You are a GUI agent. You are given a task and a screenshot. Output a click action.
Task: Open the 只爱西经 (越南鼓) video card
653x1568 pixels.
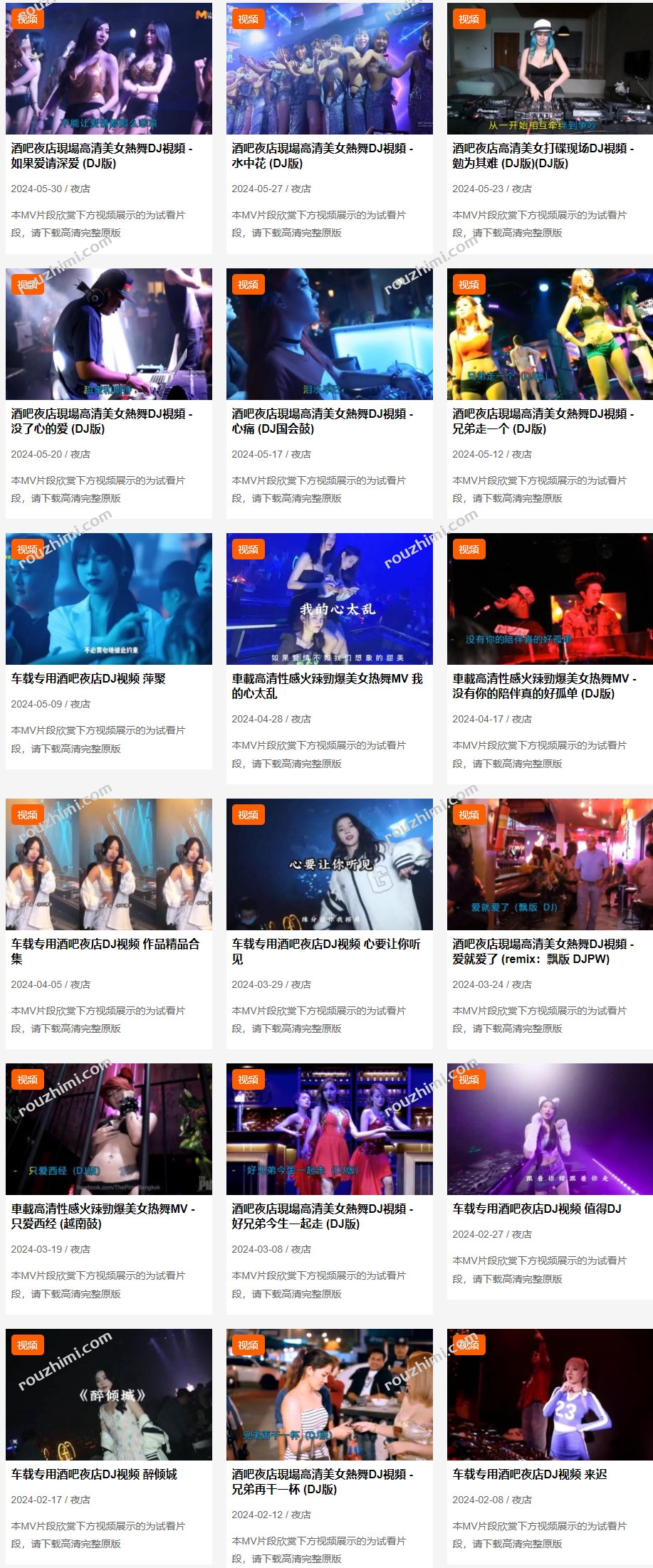[103, 1216]
